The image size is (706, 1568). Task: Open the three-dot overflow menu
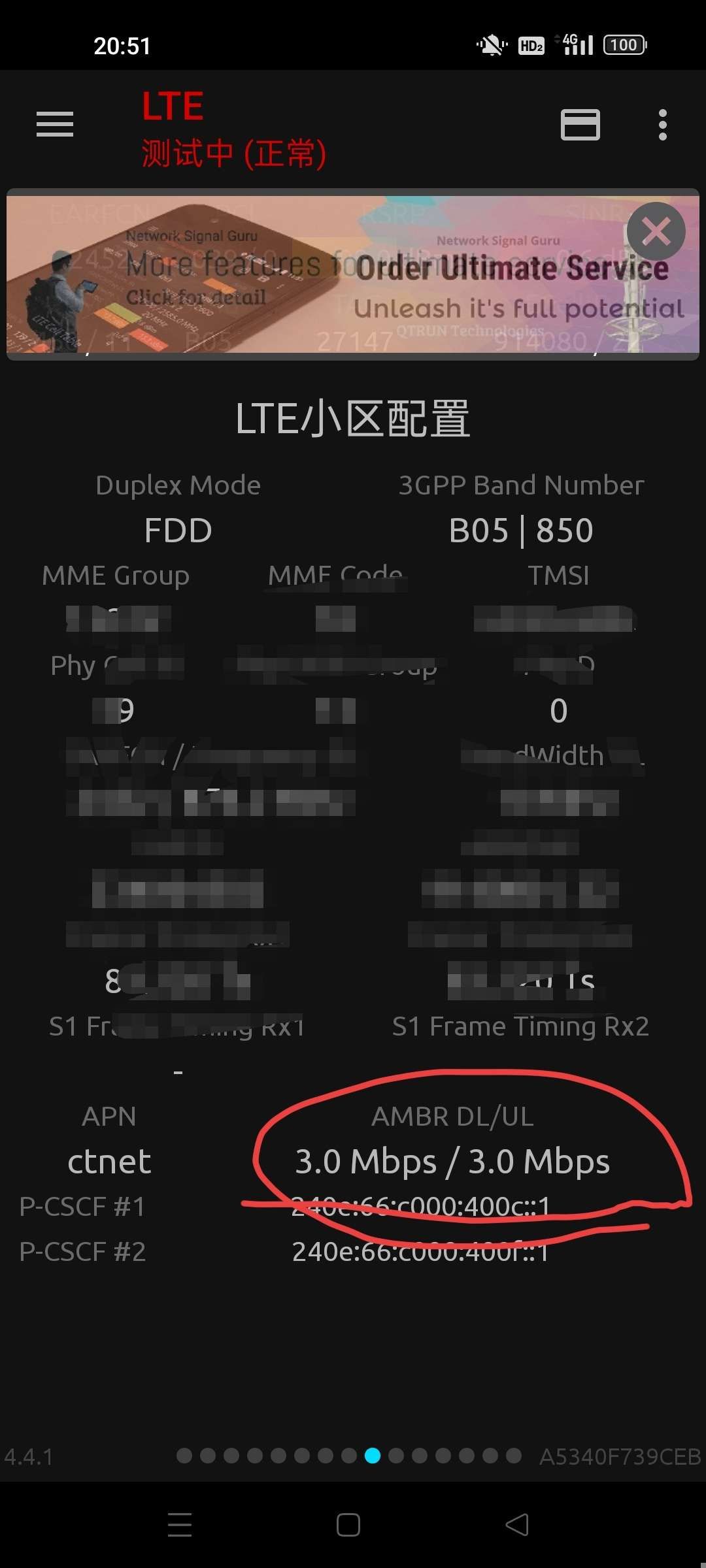tap(663, 124)
